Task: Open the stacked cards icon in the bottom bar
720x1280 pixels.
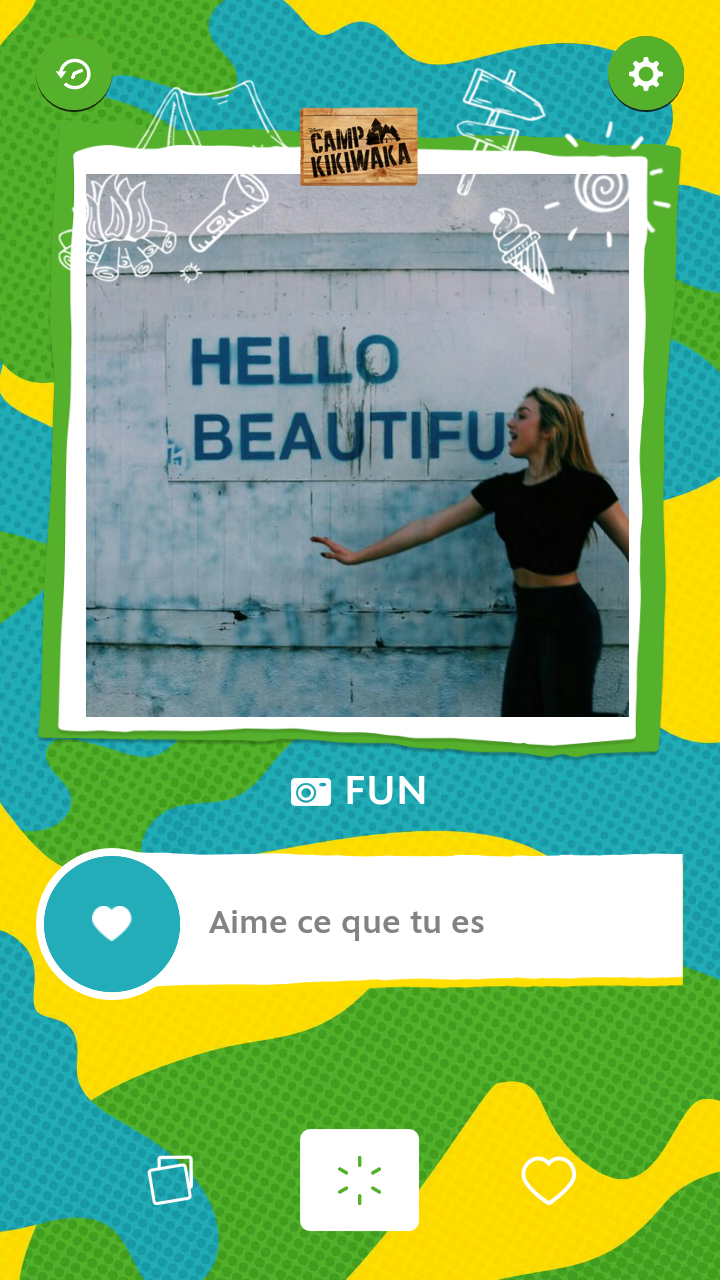Action: point(170,1180)
